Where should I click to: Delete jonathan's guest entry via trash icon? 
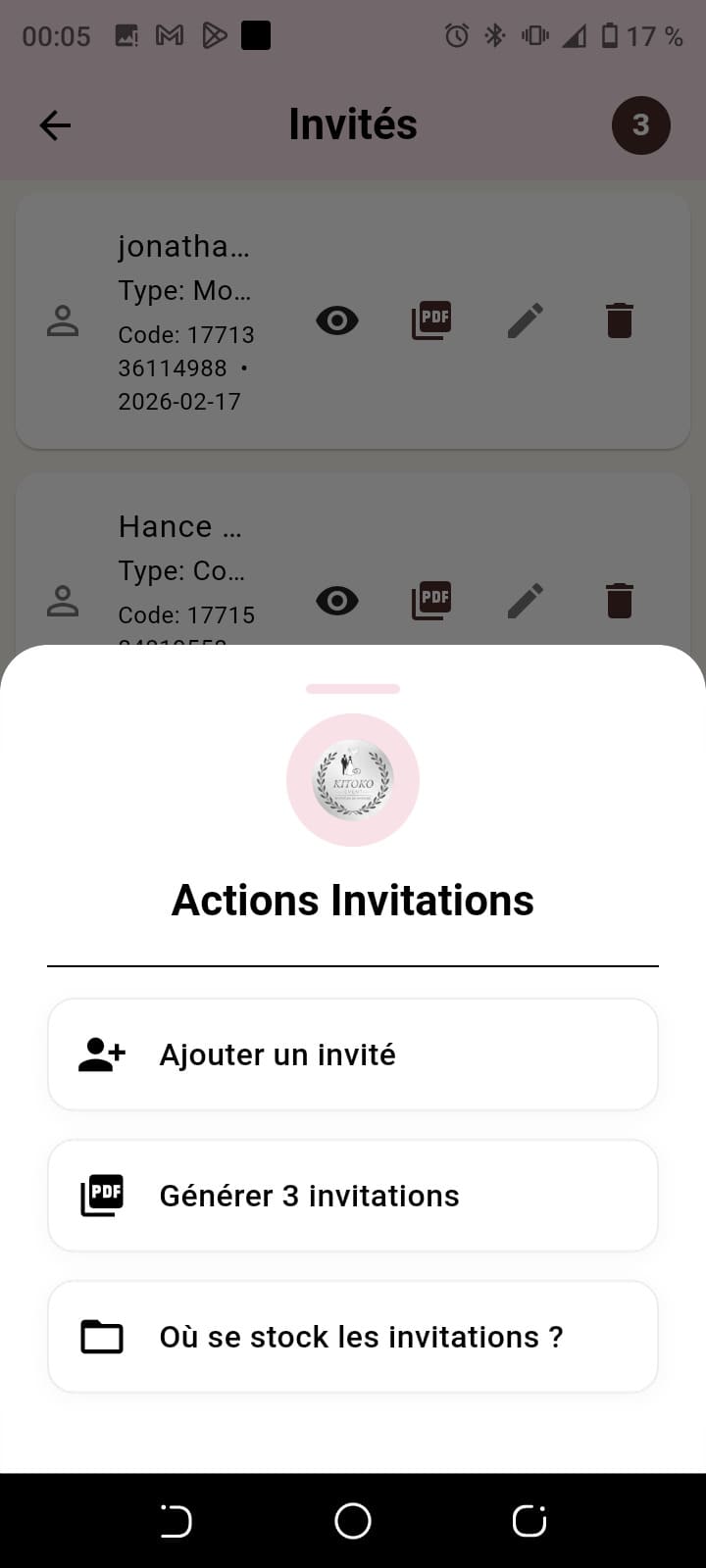pos(619,319)
